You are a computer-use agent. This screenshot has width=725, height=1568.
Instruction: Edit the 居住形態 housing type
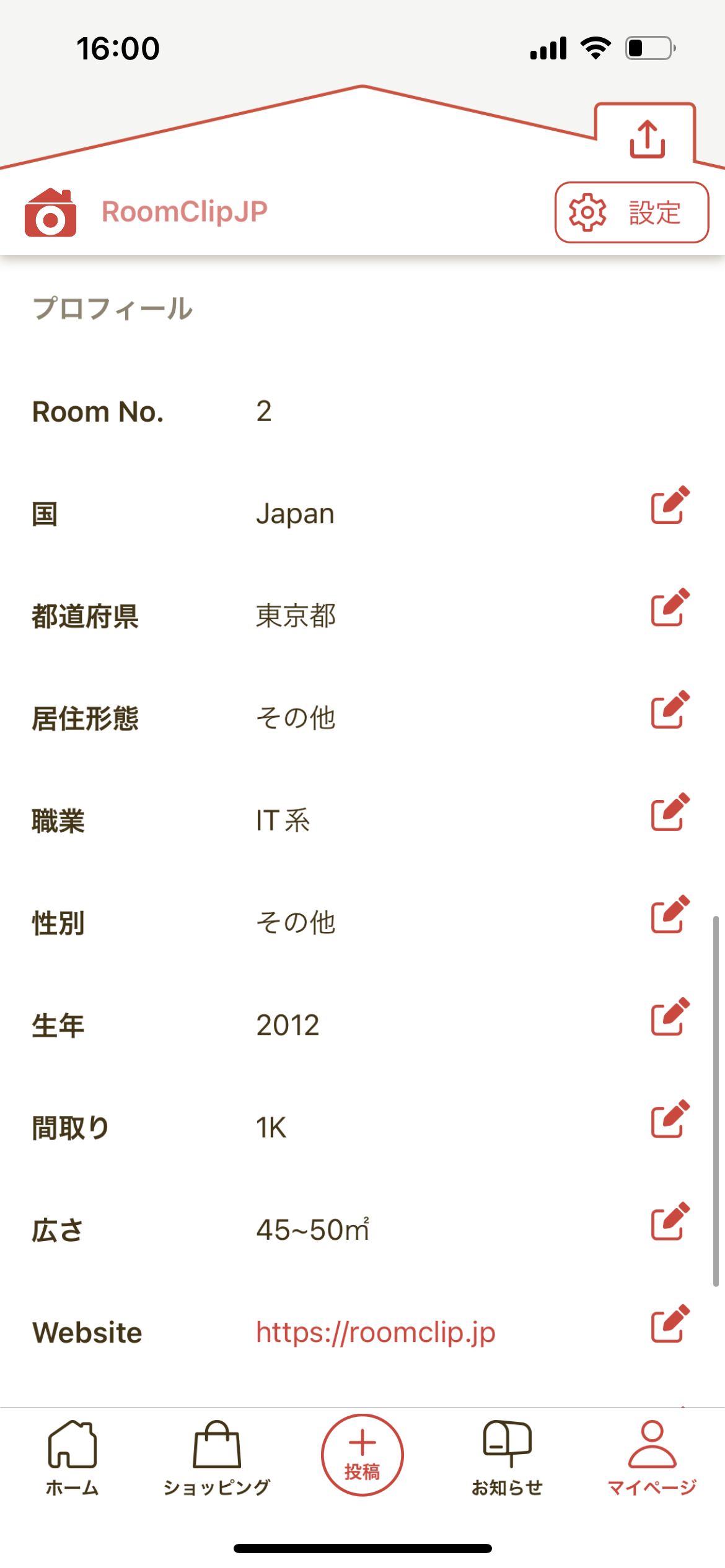coord(670,710)
